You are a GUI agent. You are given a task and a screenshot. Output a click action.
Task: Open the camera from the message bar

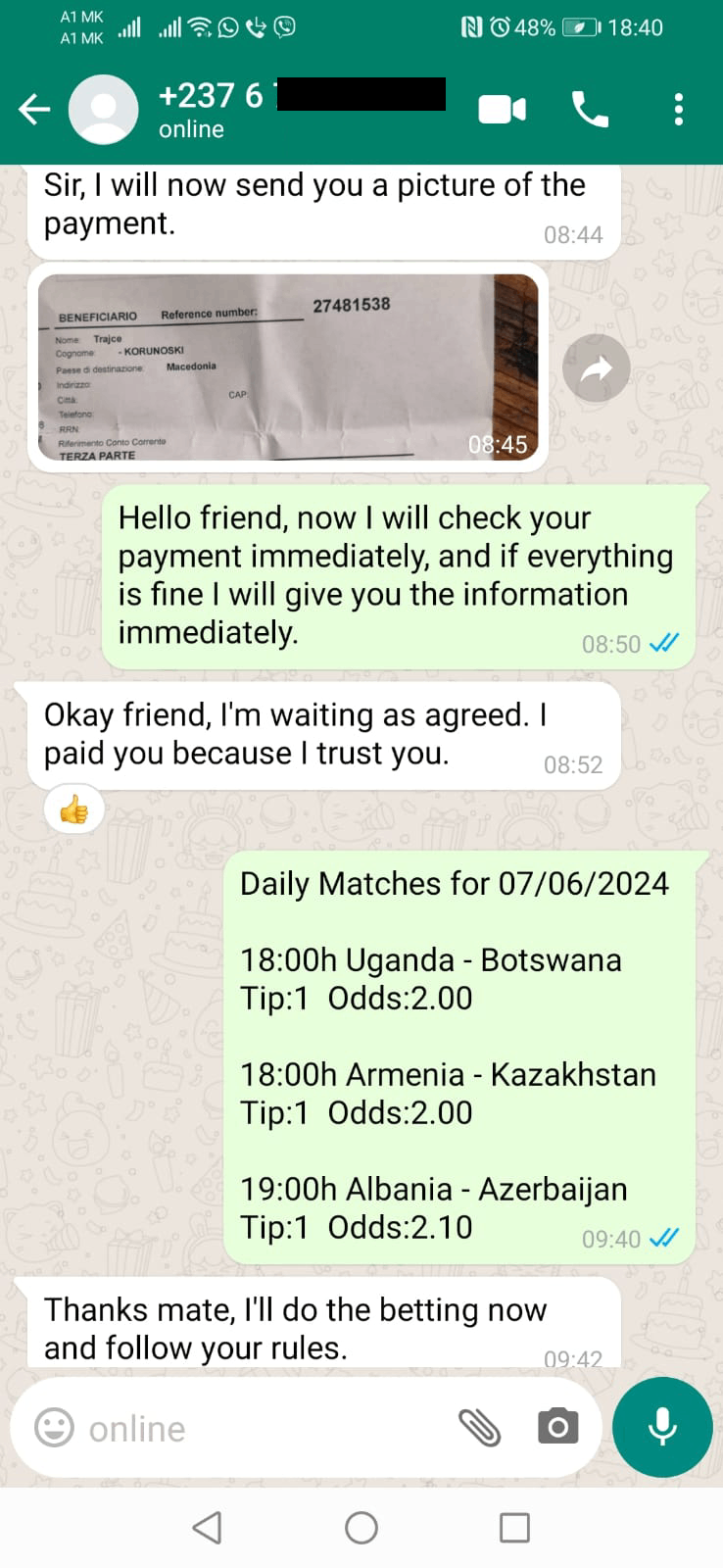[557, 1427]
